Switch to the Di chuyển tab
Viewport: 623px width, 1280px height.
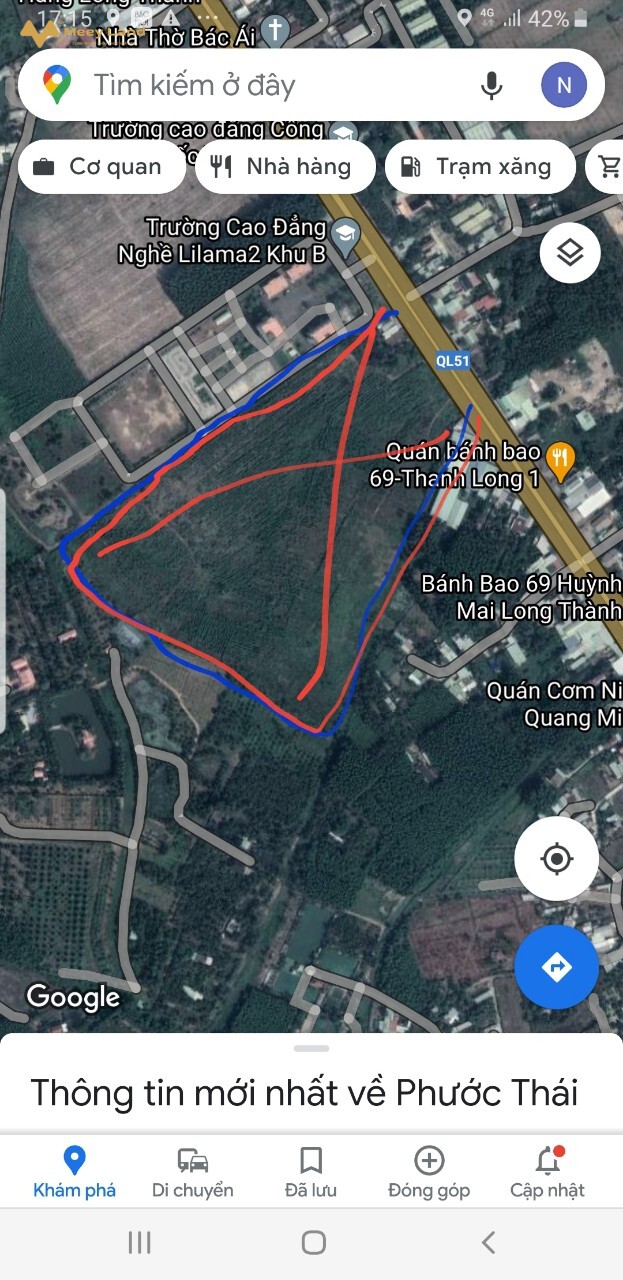pos(193,1172)
